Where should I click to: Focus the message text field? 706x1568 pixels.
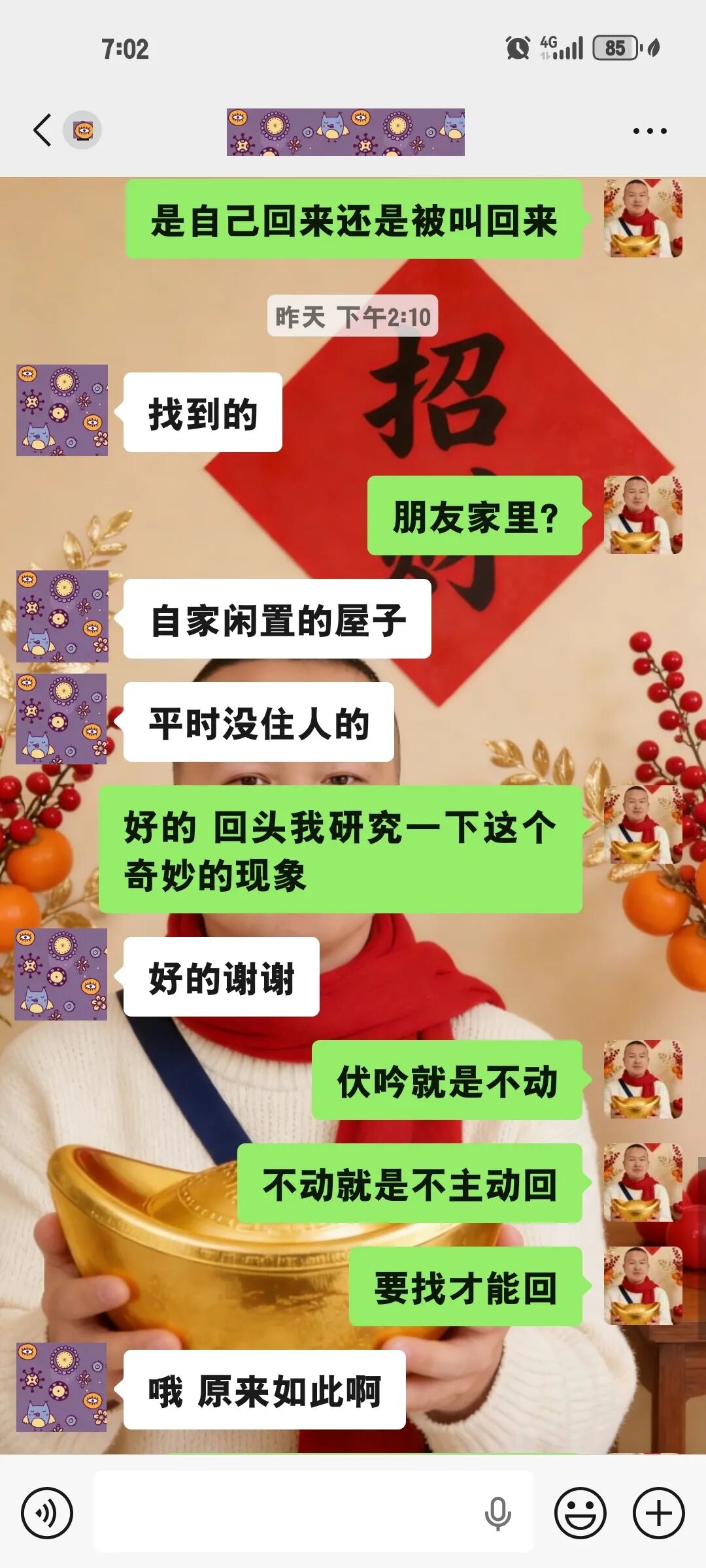tap(288, 1512)
